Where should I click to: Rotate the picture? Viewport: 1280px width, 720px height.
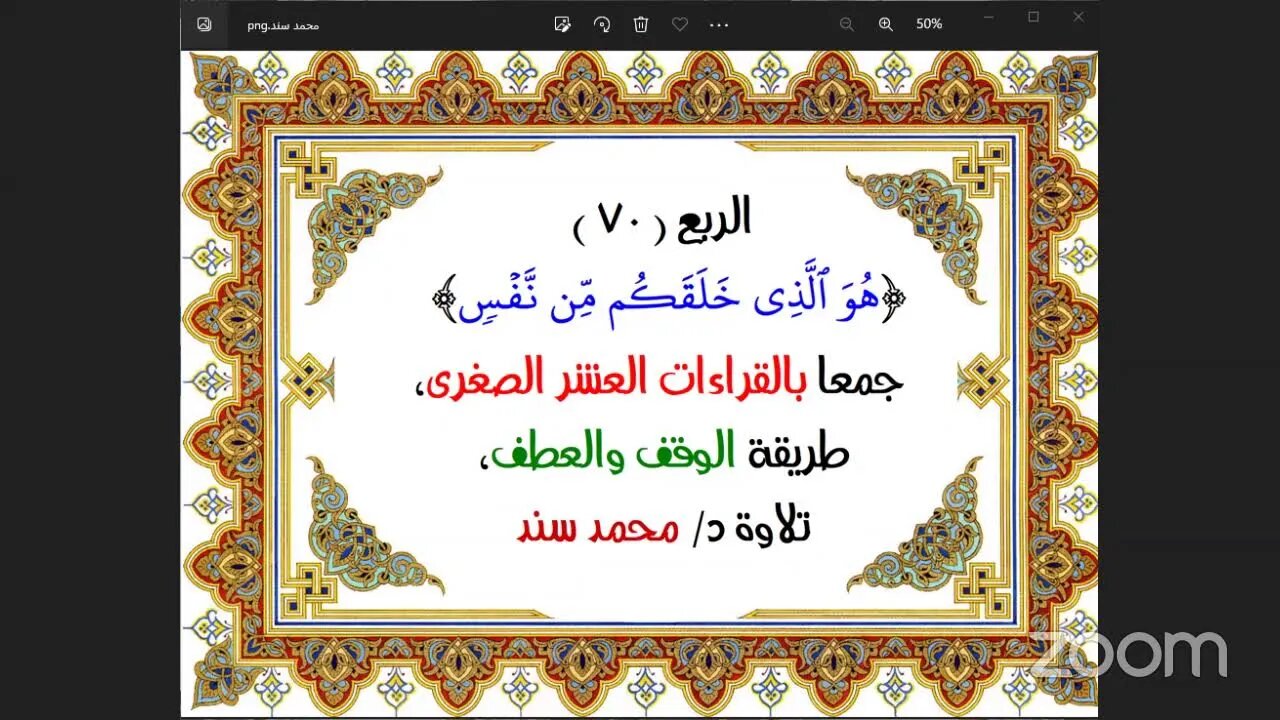[602, 24]
